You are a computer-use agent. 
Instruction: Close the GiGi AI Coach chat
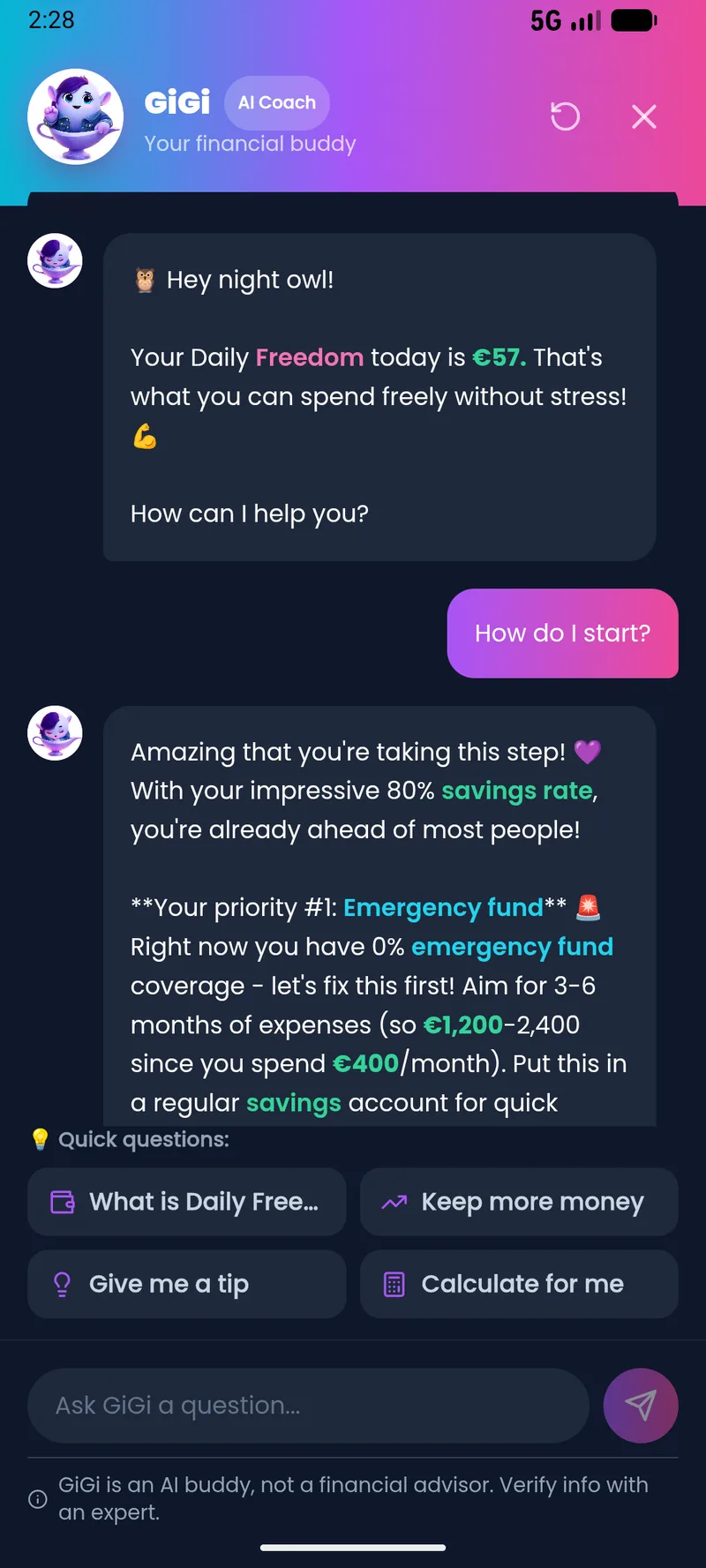point(644,116)
